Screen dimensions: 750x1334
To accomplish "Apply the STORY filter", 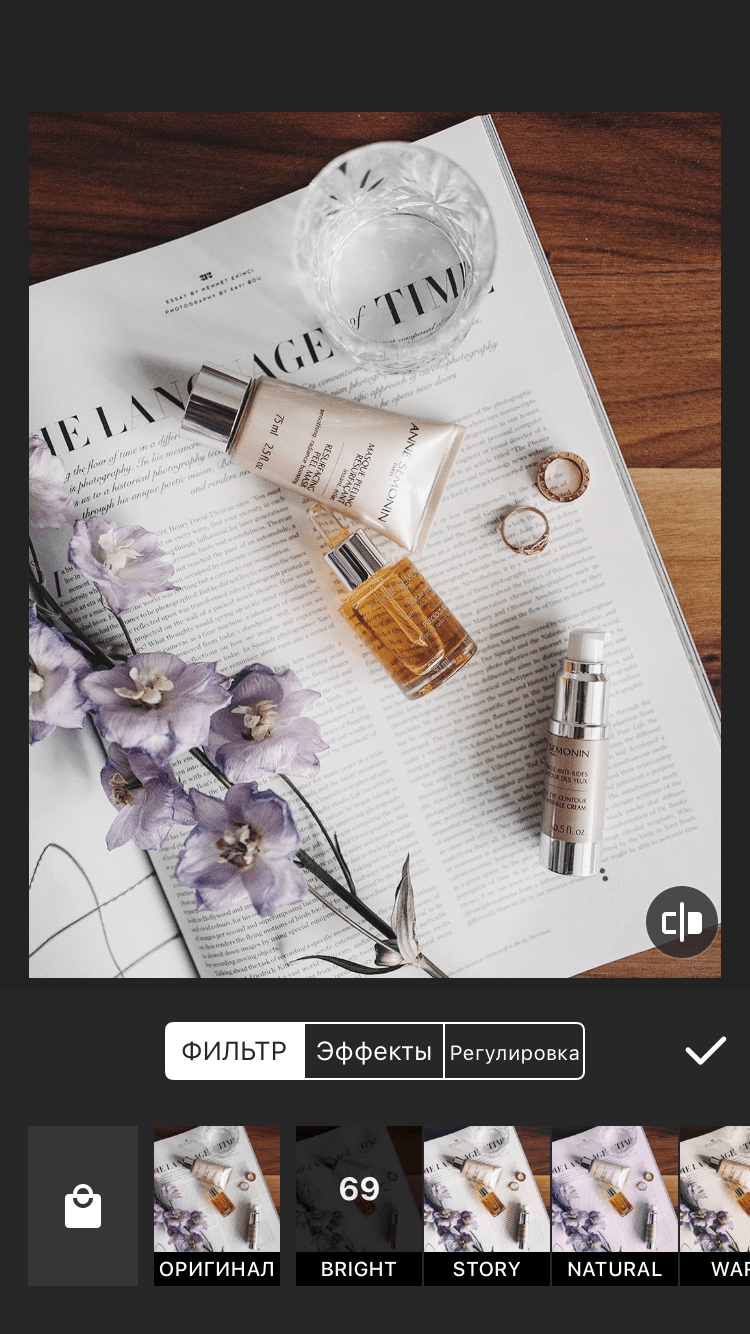I will point(487,1205).
